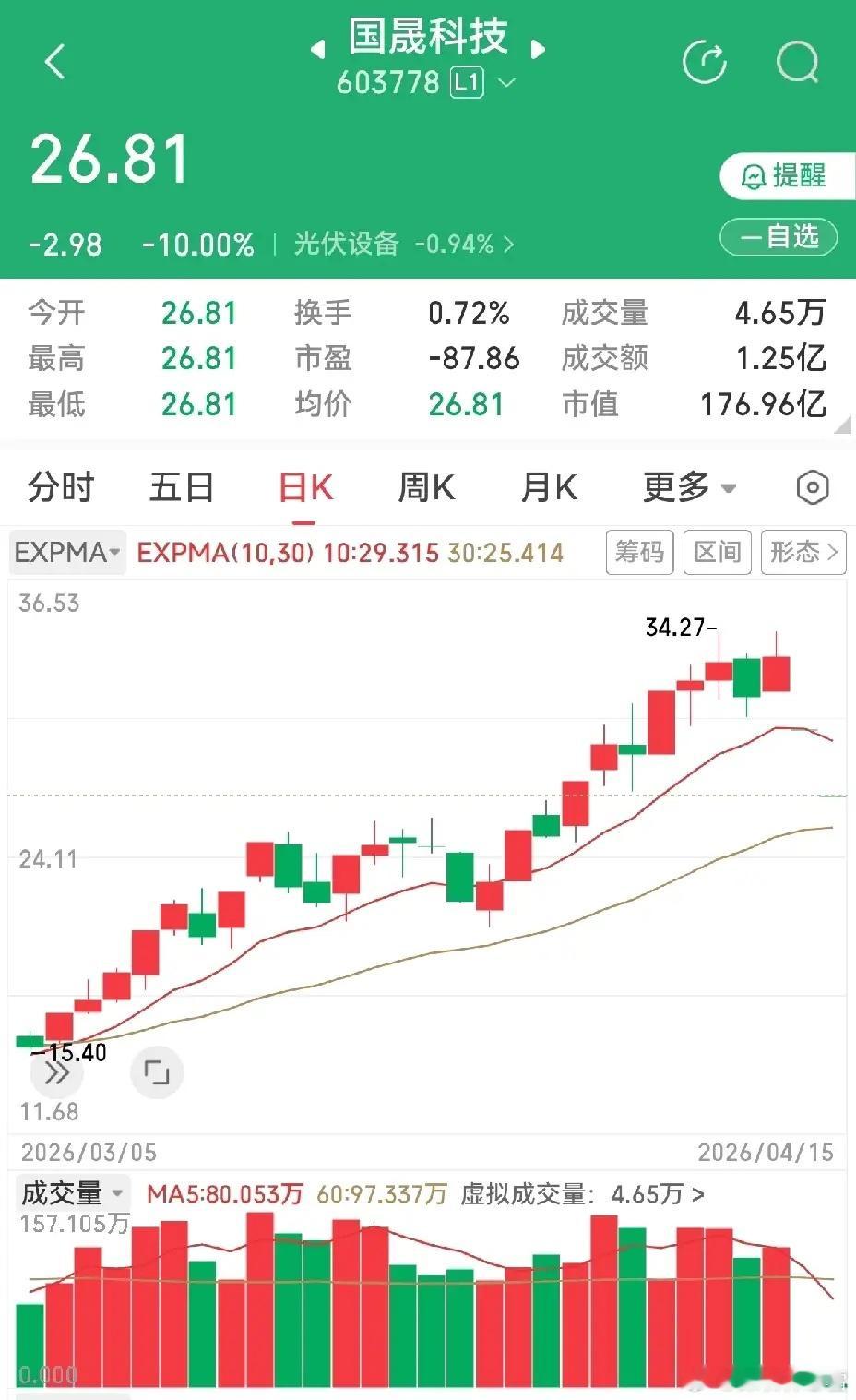Switch to the 分时 tab
856x1400 pixels.
pos(62,487)
